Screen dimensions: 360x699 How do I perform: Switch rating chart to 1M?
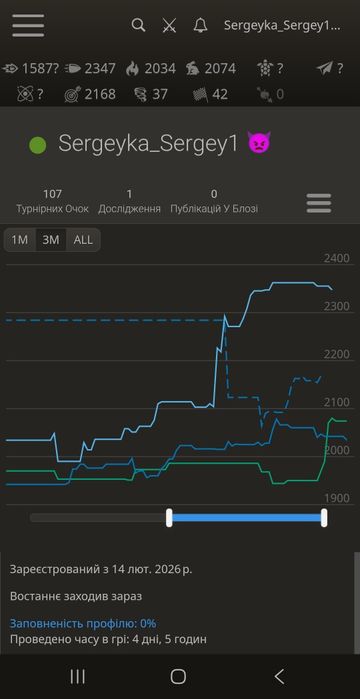[20, 240]
